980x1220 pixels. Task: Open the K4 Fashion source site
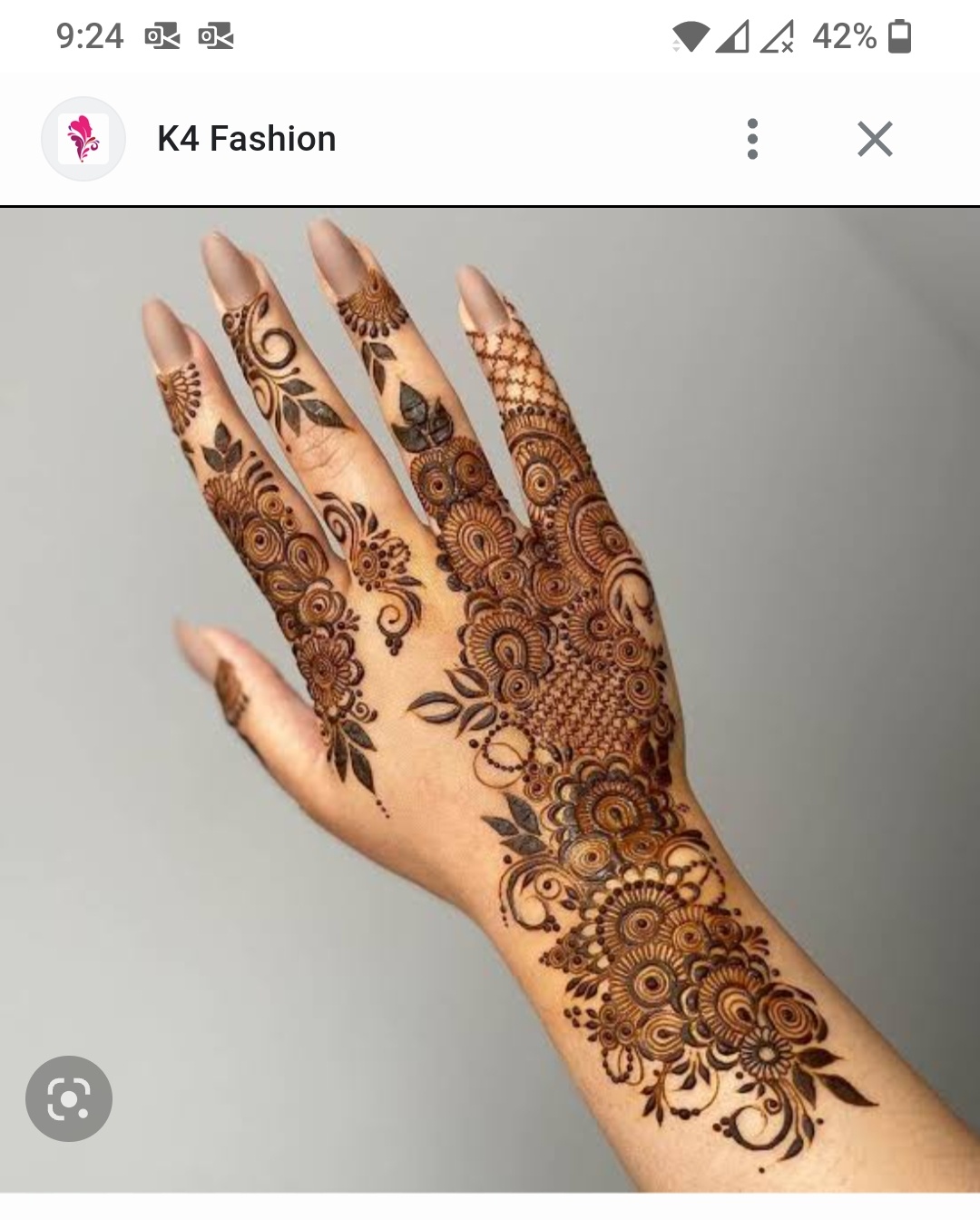point(246,139)
